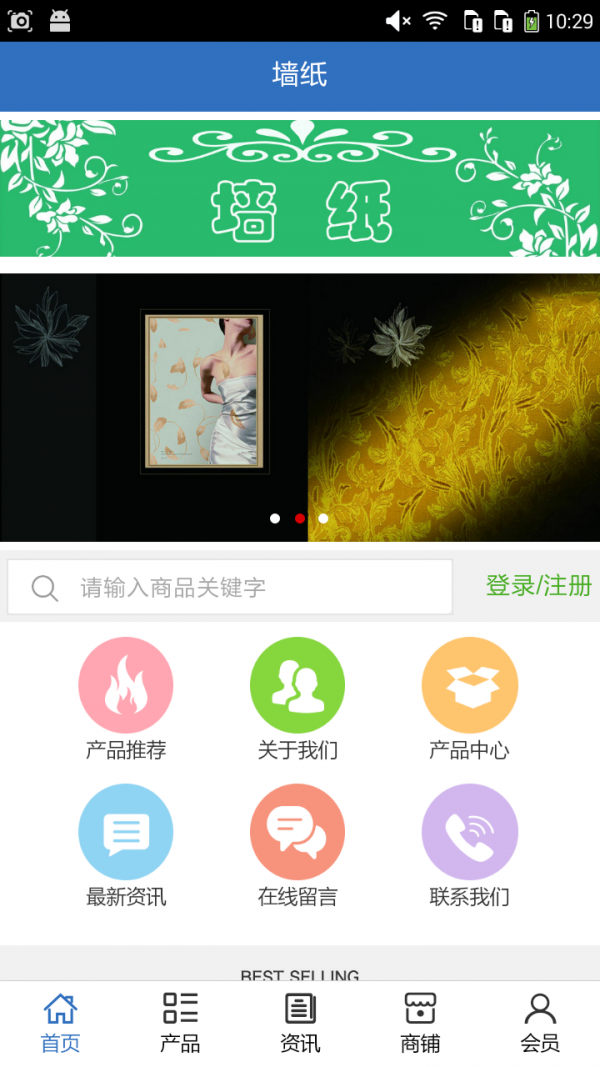Open 产品中心 box icon
The height and width of the screenshot is (1067, 600).
[469, 686]
